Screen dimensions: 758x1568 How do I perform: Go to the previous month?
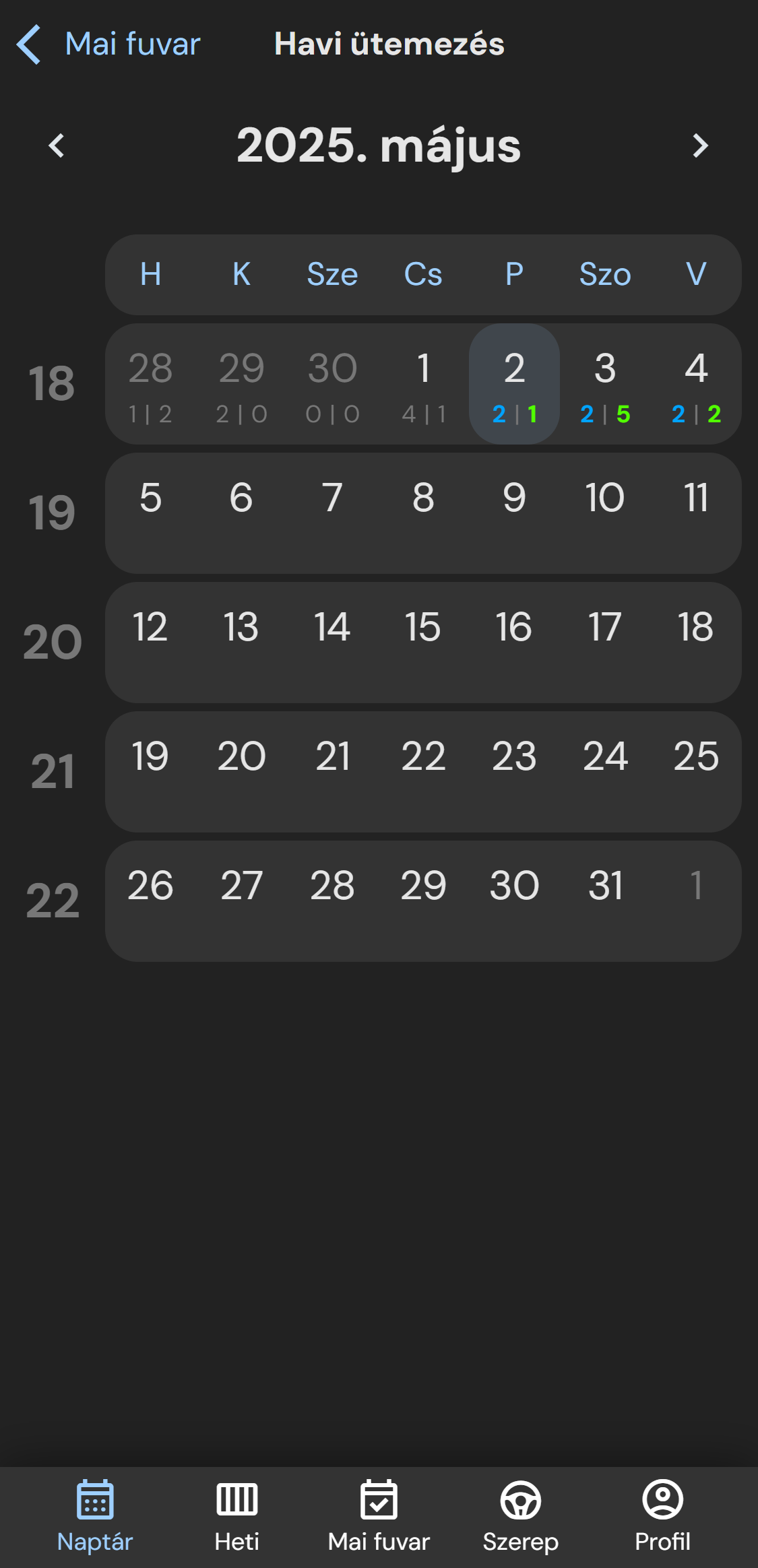coord(57,145)
